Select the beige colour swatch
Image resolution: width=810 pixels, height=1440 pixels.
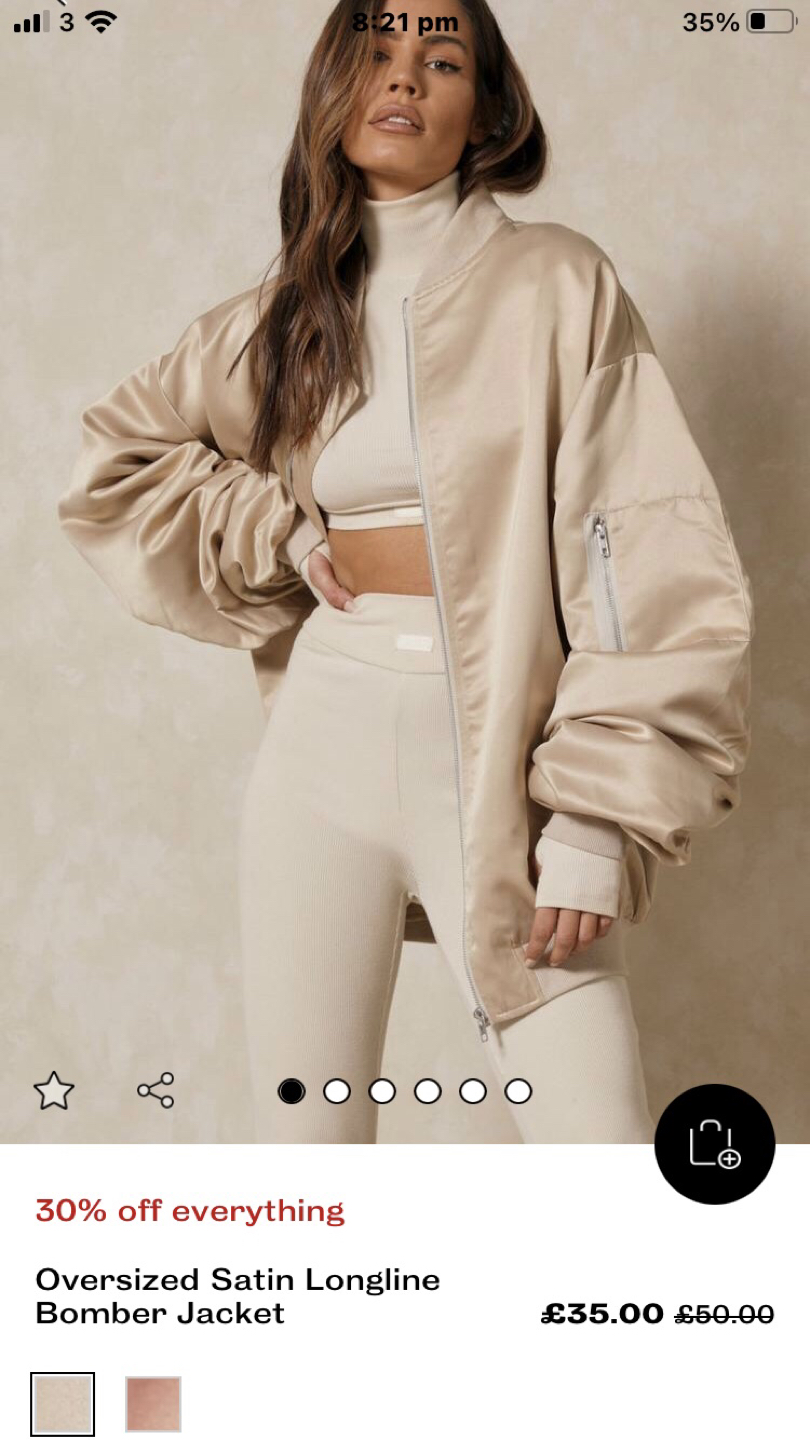tap(63, 1404)
